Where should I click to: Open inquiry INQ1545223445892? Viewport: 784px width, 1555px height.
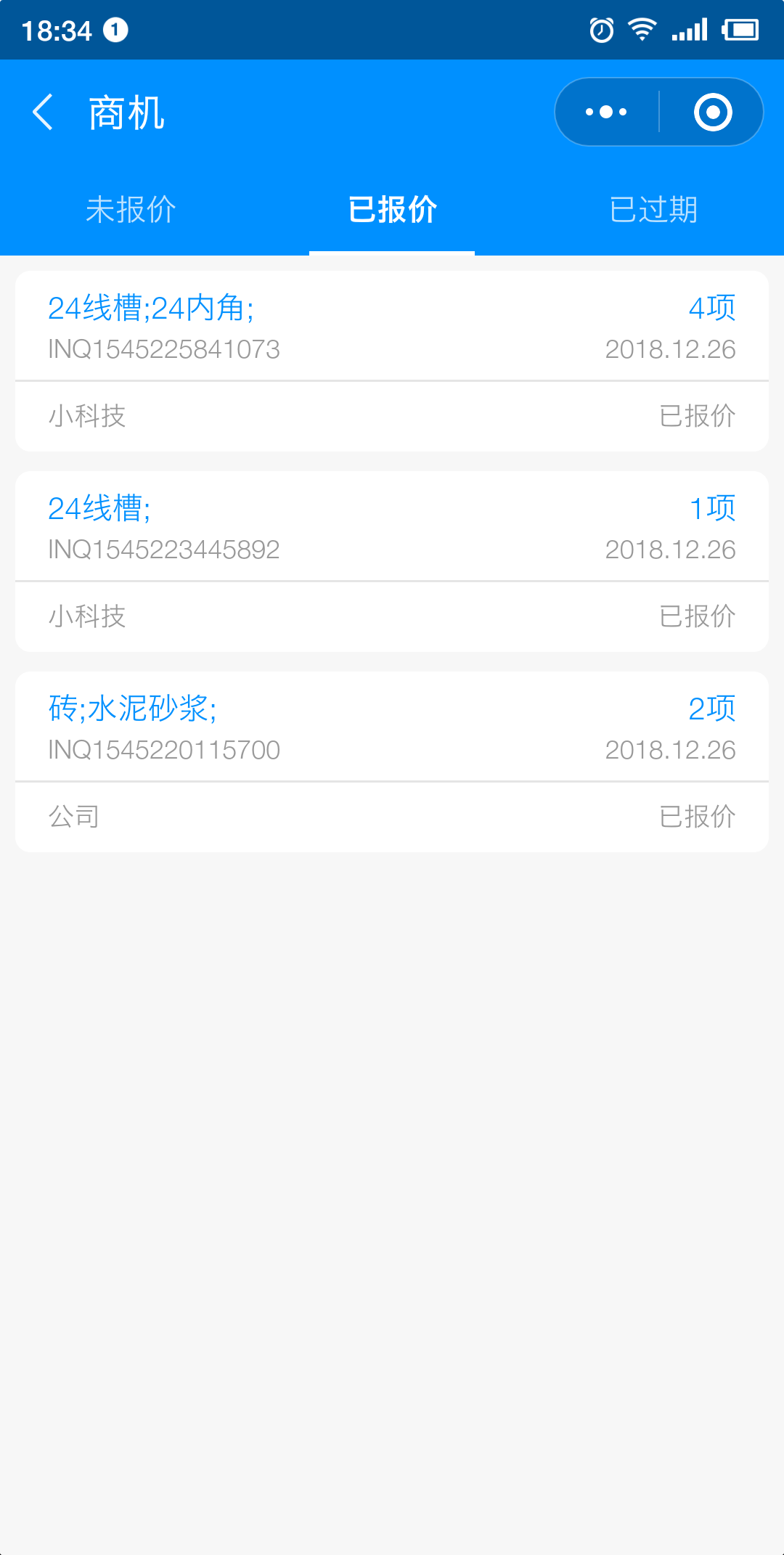click(x=392, y=561)
